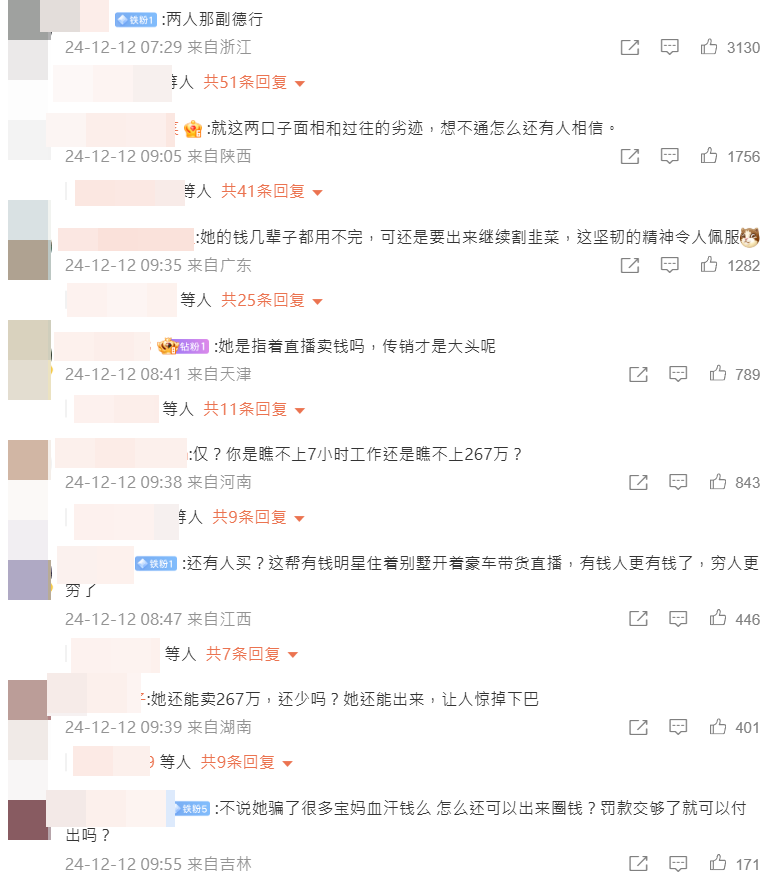Expand the 共11条回复 replies
Screen dimensions: 771x879
click(254, 409)
